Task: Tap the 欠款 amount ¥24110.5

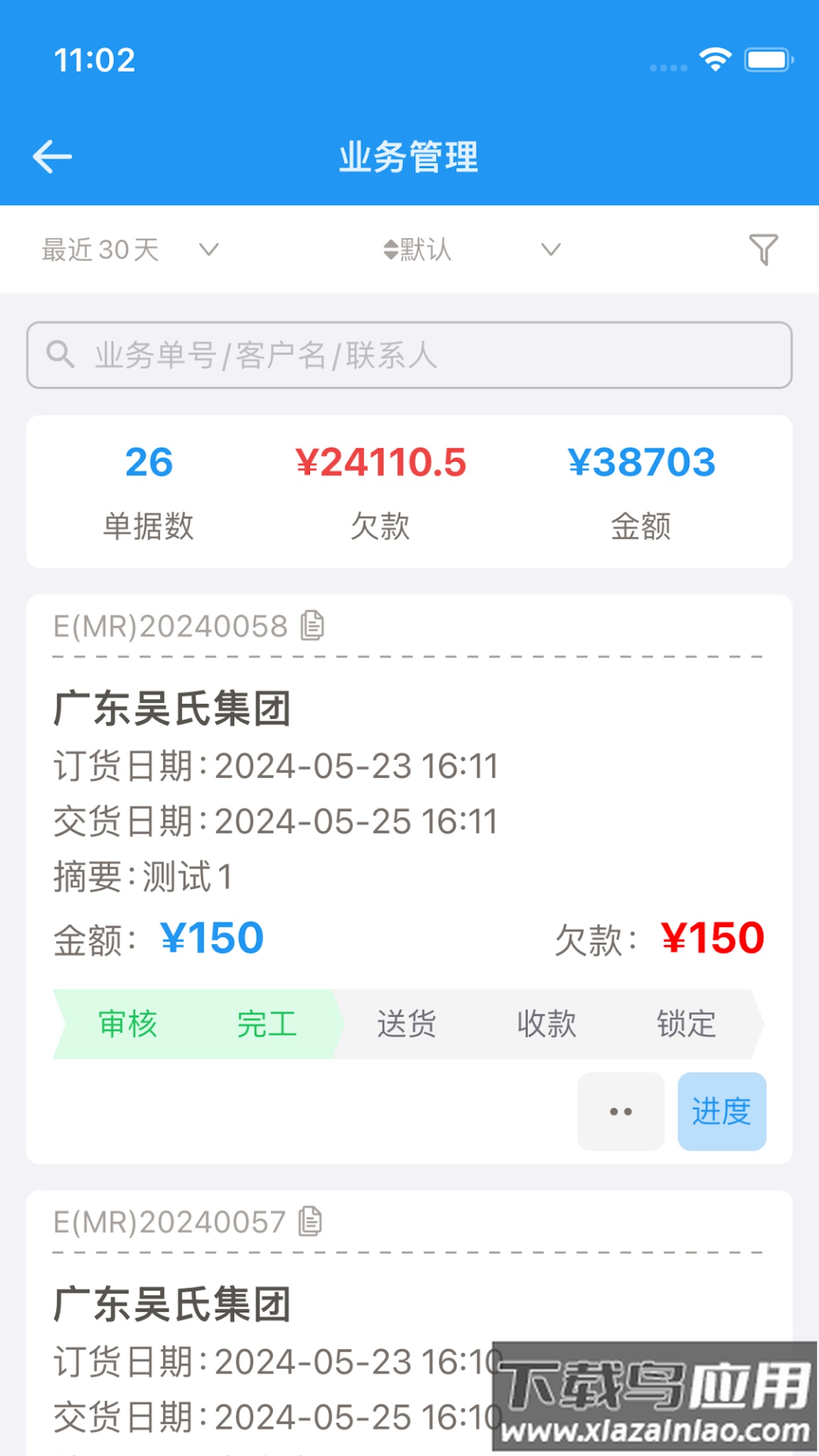Action: 381,463
